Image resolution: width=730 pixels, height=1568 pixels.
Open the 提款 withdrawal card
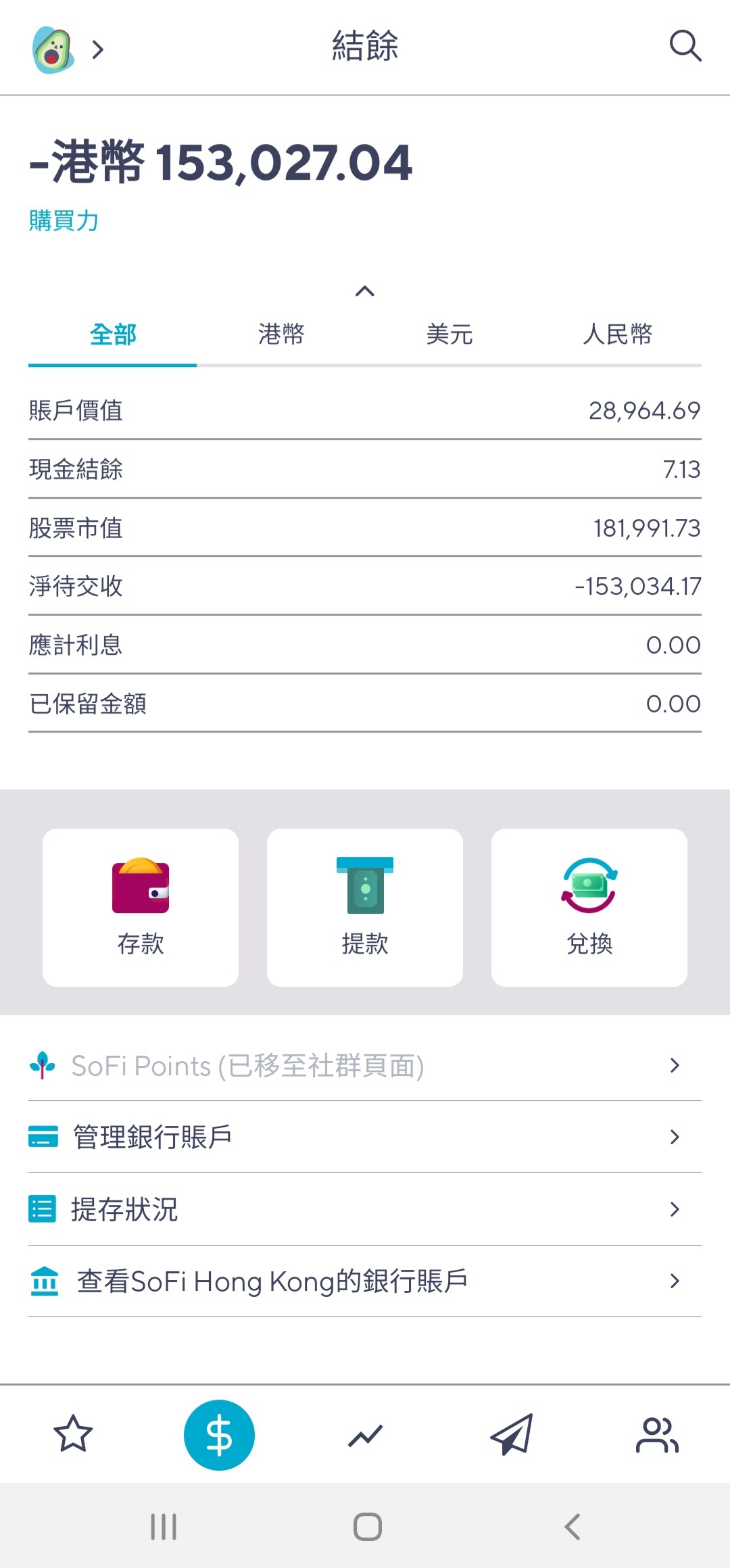pyautogui.click(x=365, y=908)
